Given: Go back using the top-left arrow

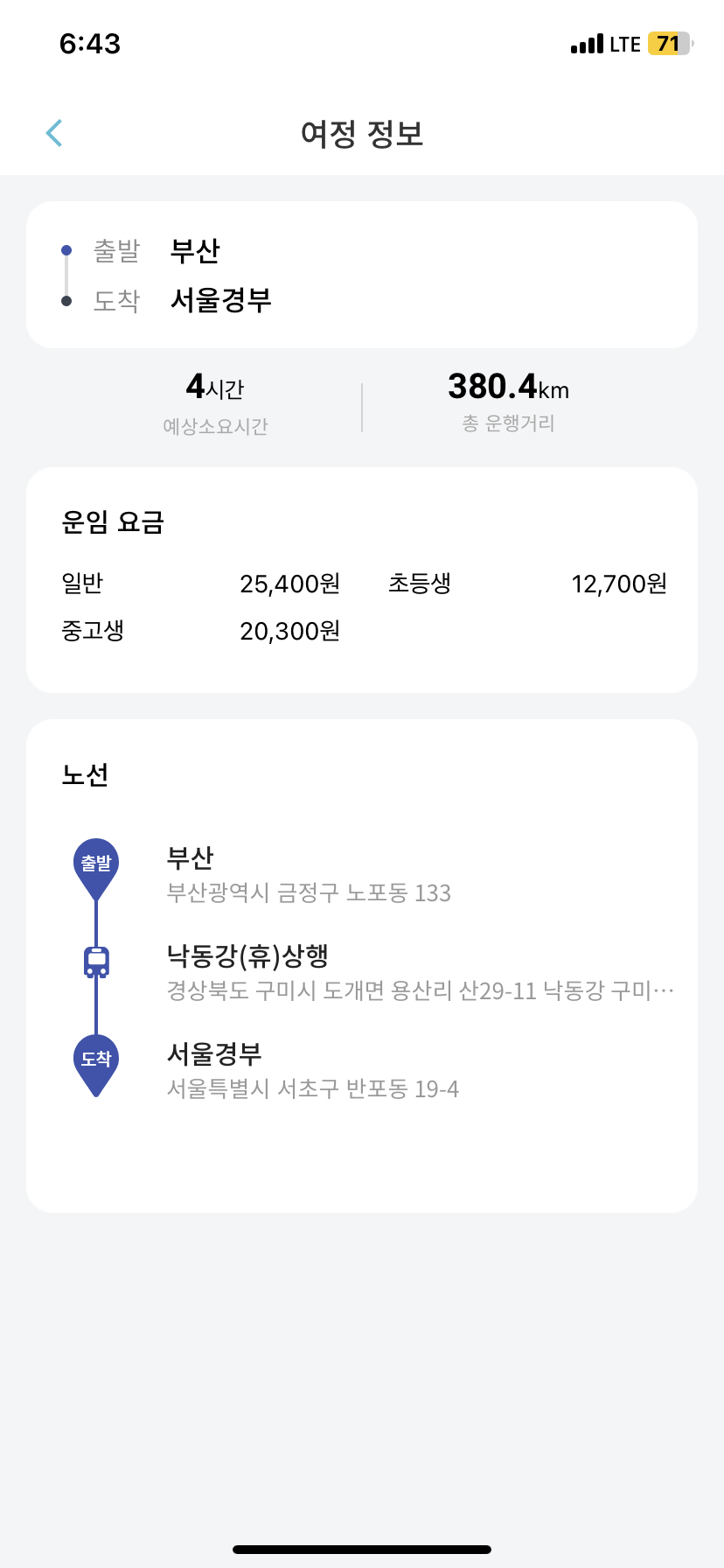Looking at the screenshot, I should point(54,133).
